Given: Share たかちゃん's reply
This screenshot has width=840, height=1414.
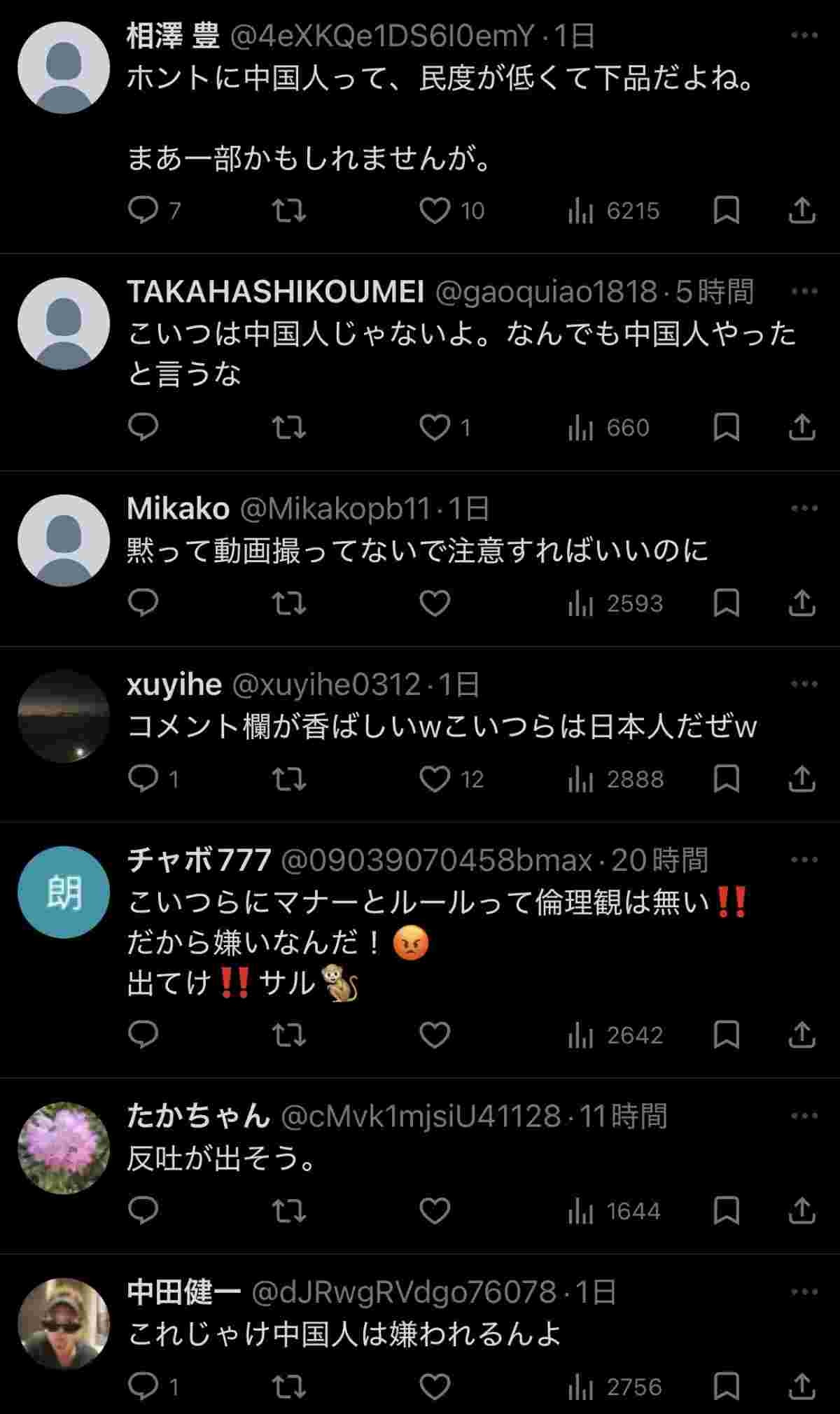Looking at the screenshot, I should 801,1210.
